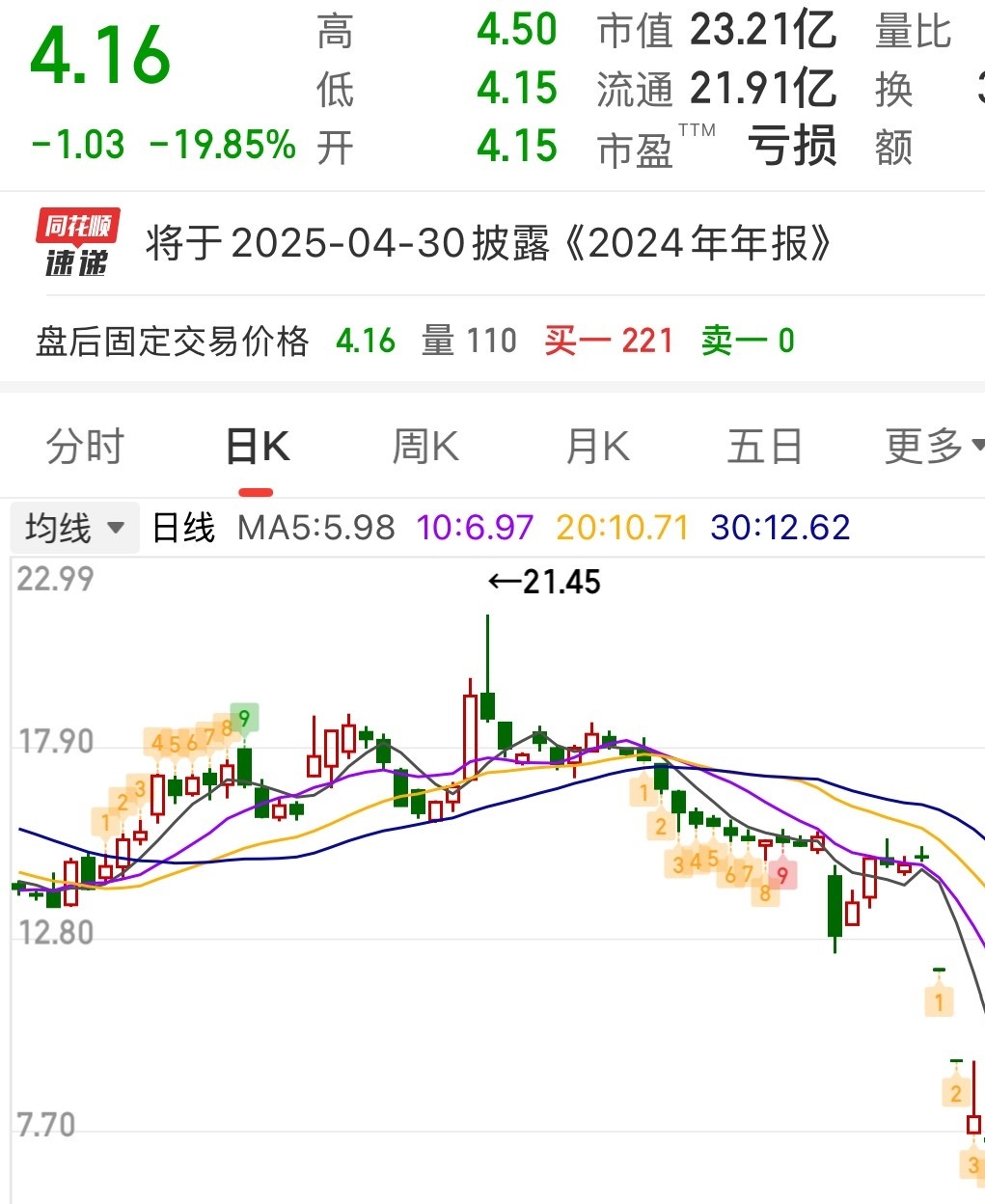Image resolution: width=985 pixels, height=1204 pixels.
Task: Click the 盘后固定交易价格 4.16 value
Action: point(366,341)
